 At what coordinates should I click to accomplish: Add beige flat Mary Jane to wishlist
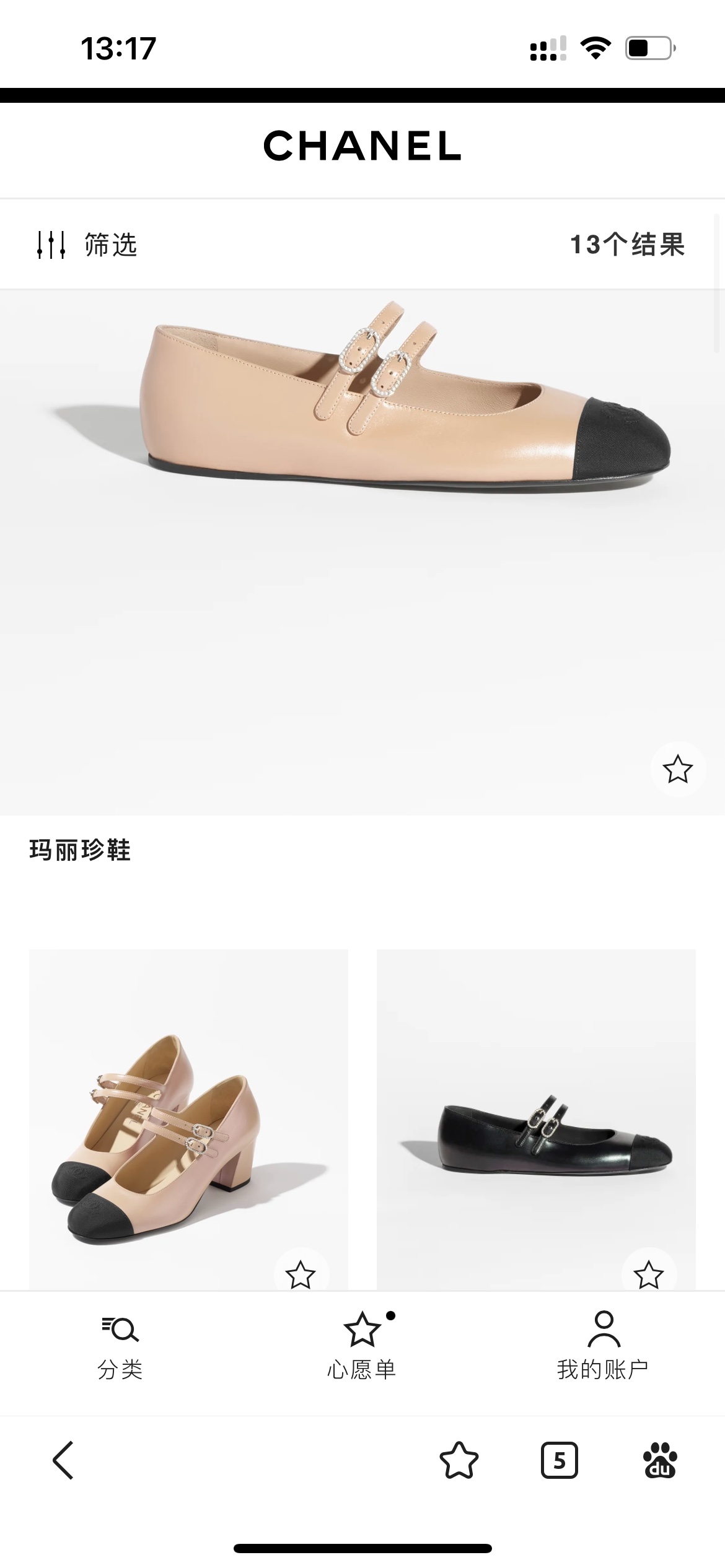677,769
